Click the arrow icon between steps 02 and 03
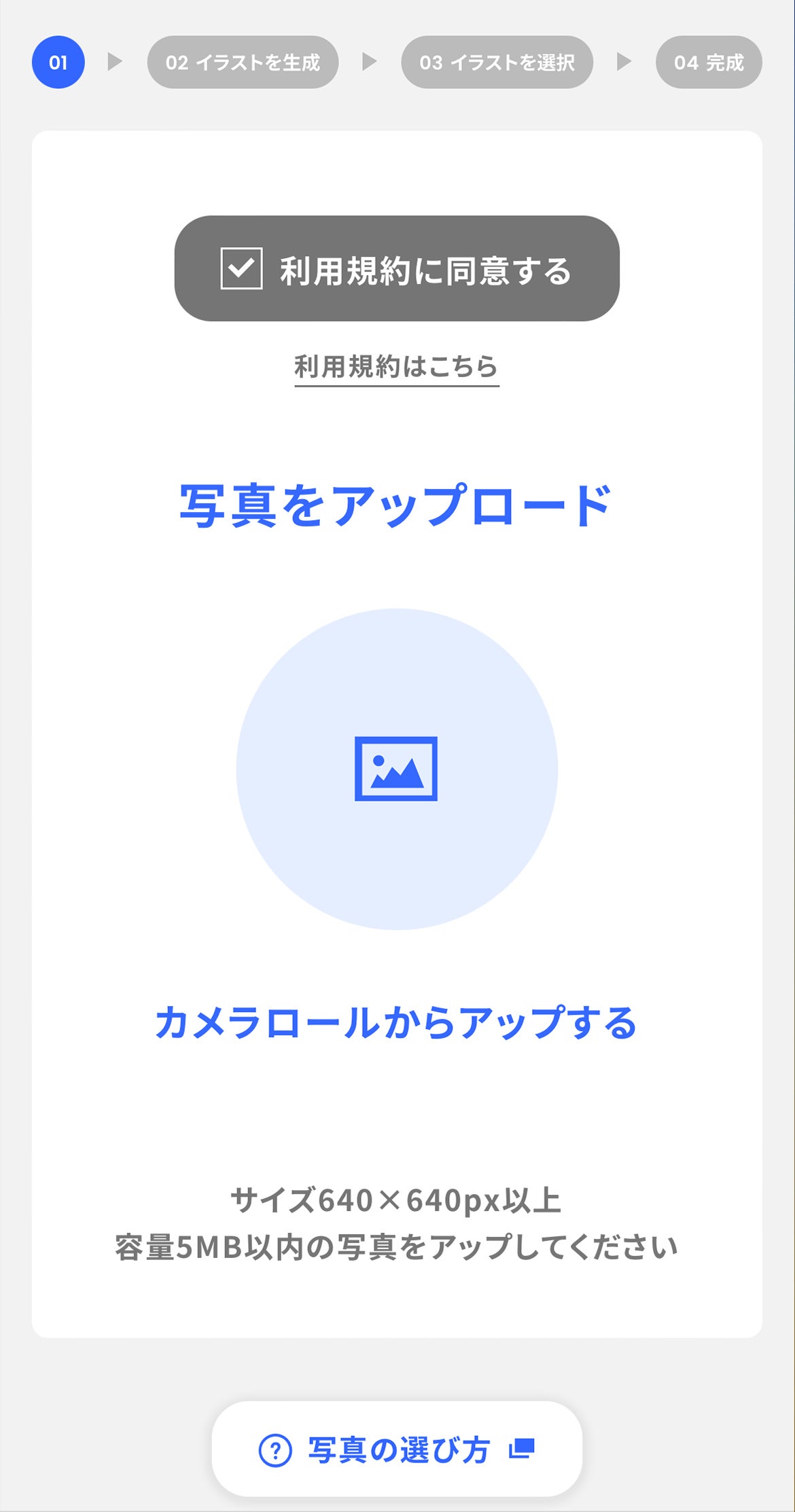Image resolution: width=795 pixels, height=1512 pixels. pos(368,62)
